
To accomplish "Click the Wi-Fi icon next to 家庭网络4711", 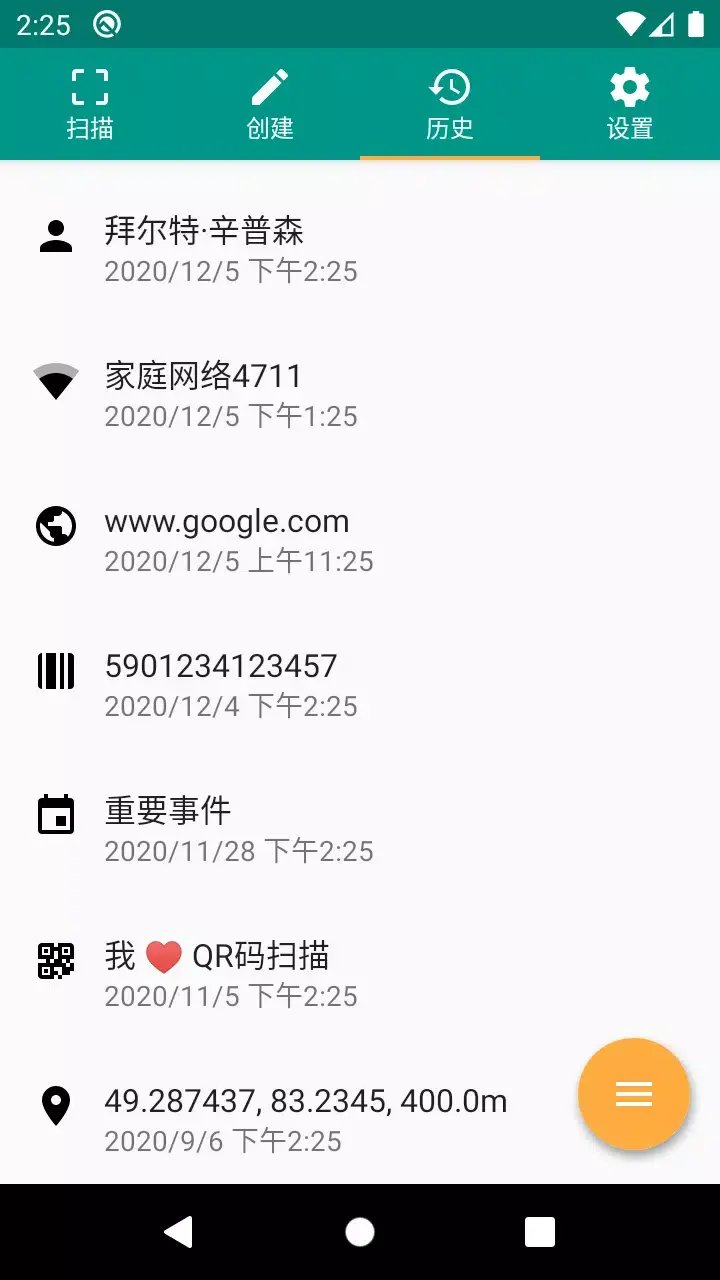I will click(55, 380).
